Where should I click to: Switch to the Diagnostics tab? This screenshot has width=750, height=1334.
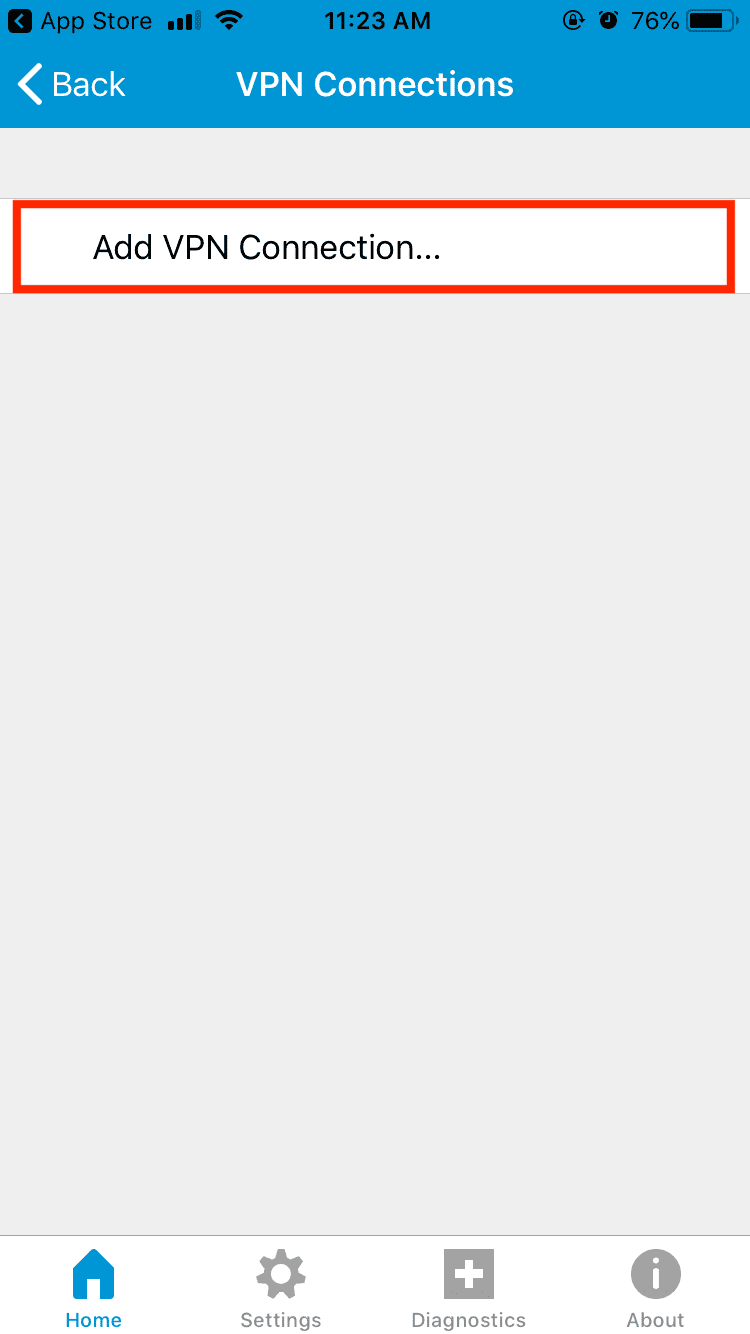468,1288
